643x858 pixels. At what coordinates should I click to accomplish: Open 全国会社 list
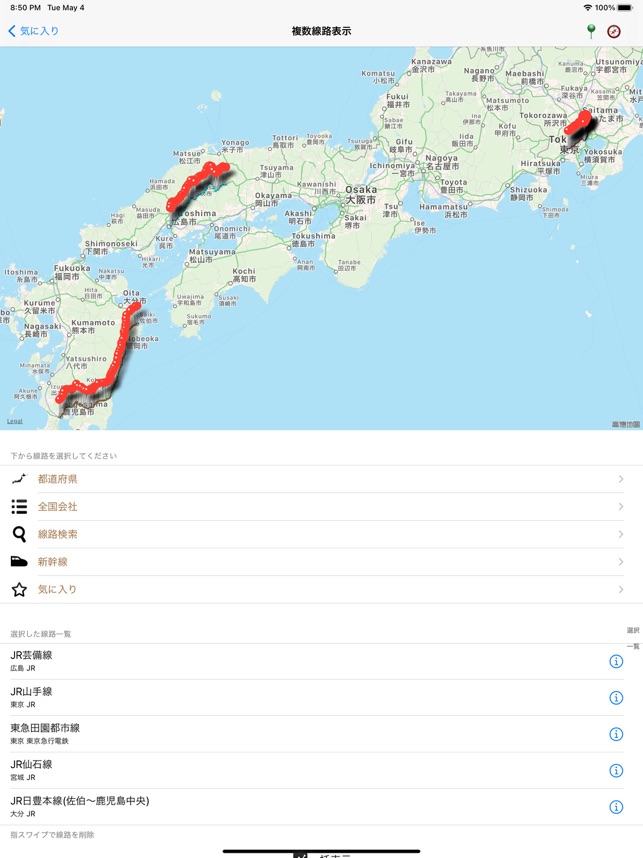pyautogui.click(x=320, y=507)
